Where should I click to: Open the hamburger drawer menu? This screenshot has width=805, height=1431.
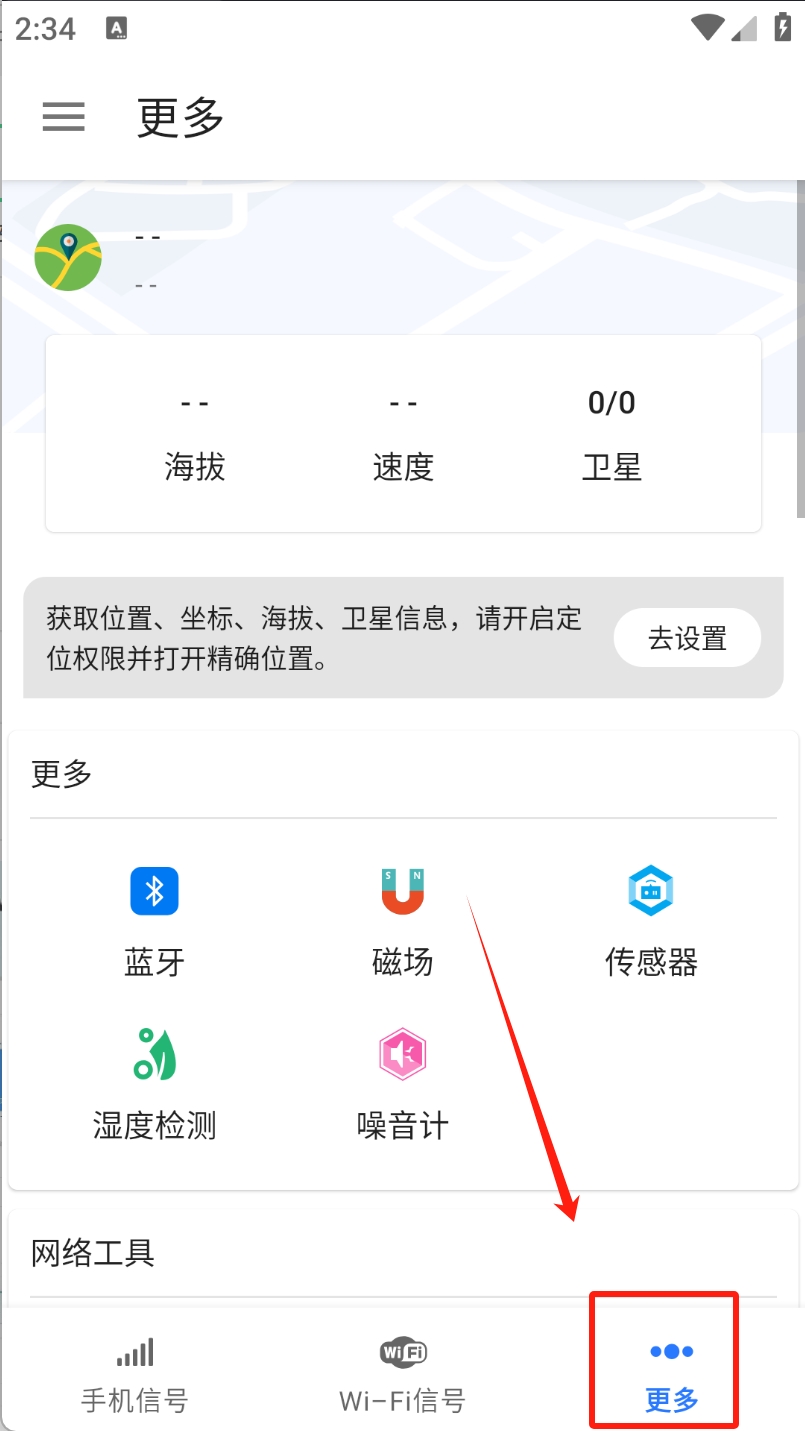point(63,117)
